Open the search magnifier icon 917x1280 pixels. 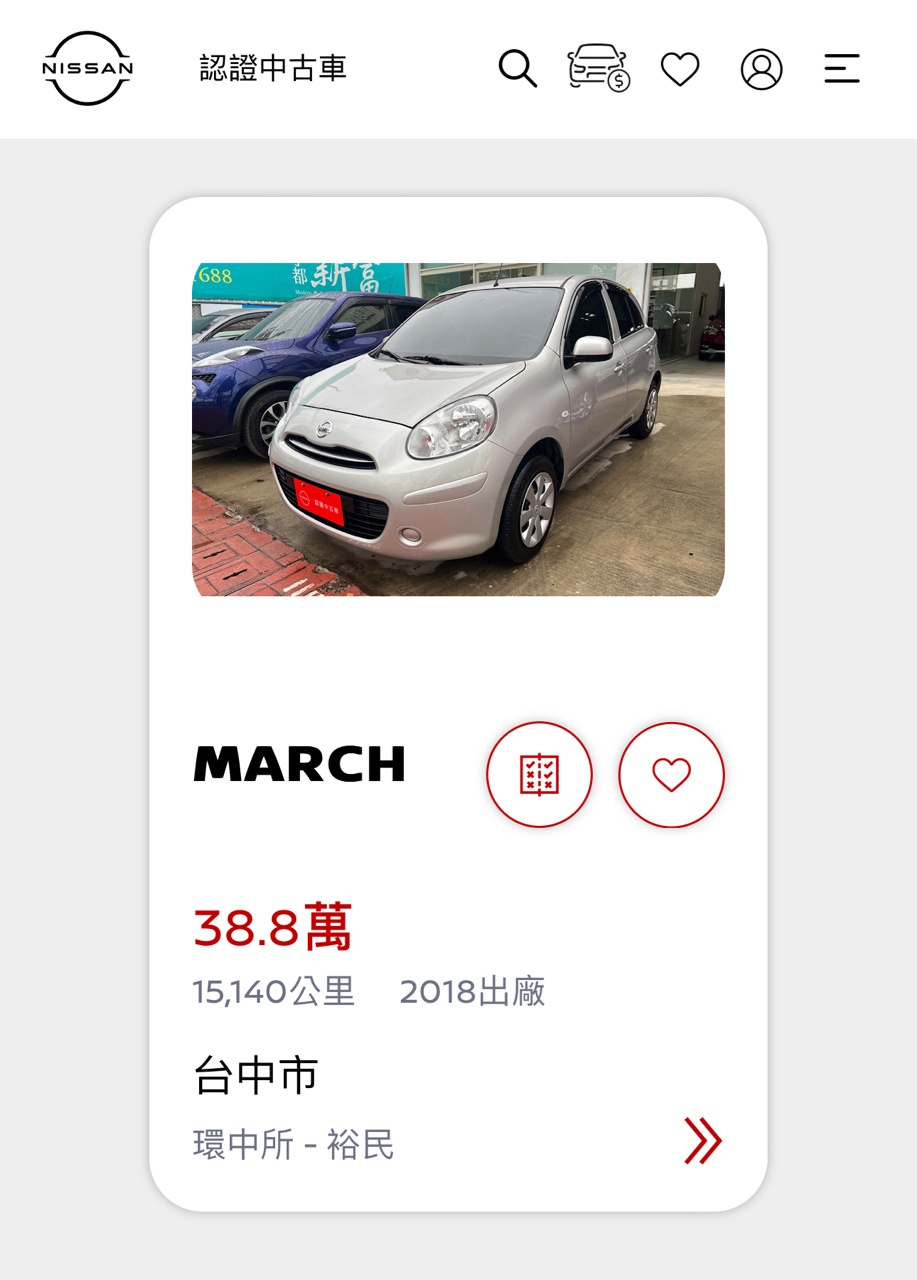[518, 69]
